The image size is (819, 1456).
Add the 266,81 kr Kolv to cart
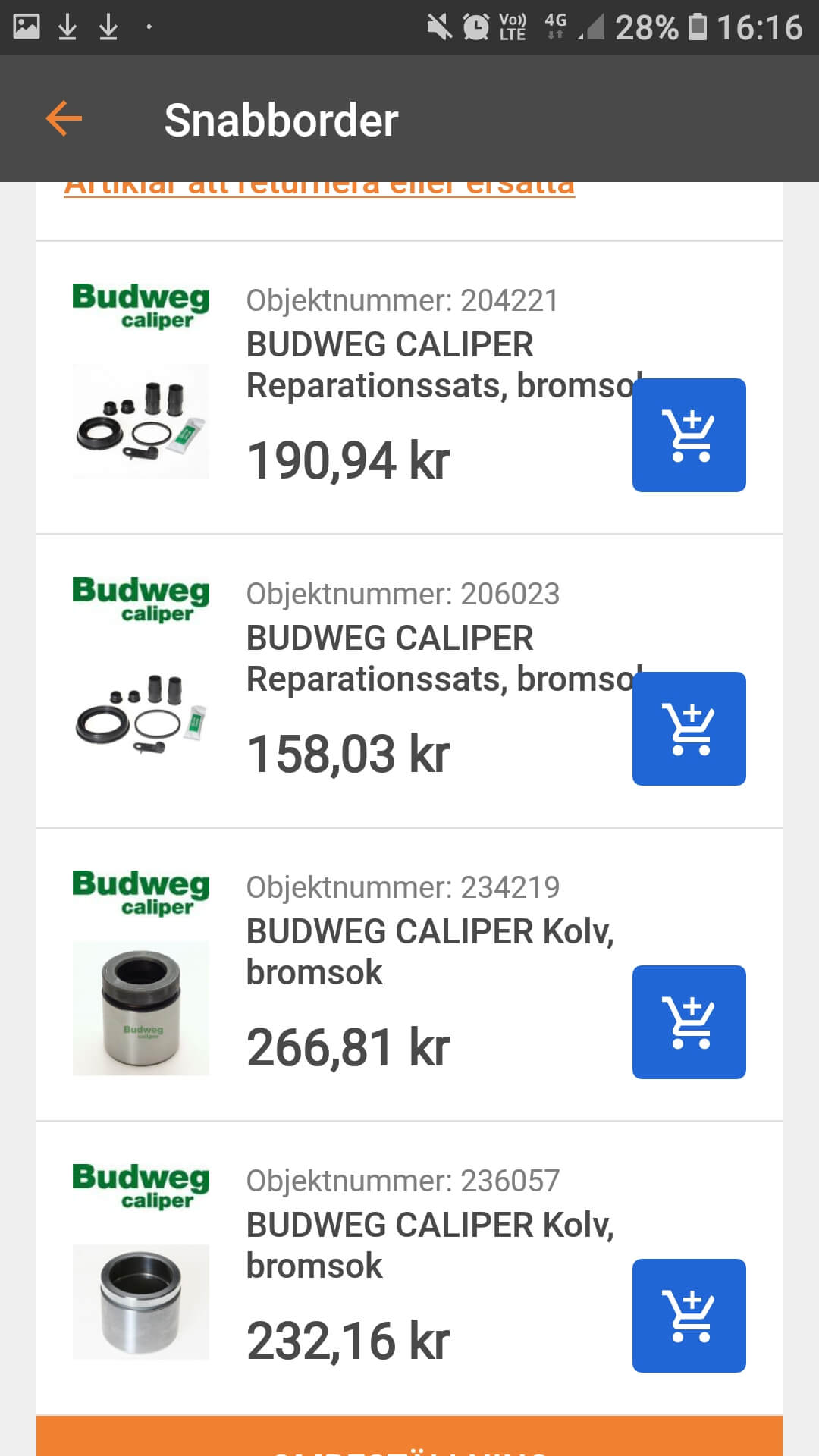689,1021
